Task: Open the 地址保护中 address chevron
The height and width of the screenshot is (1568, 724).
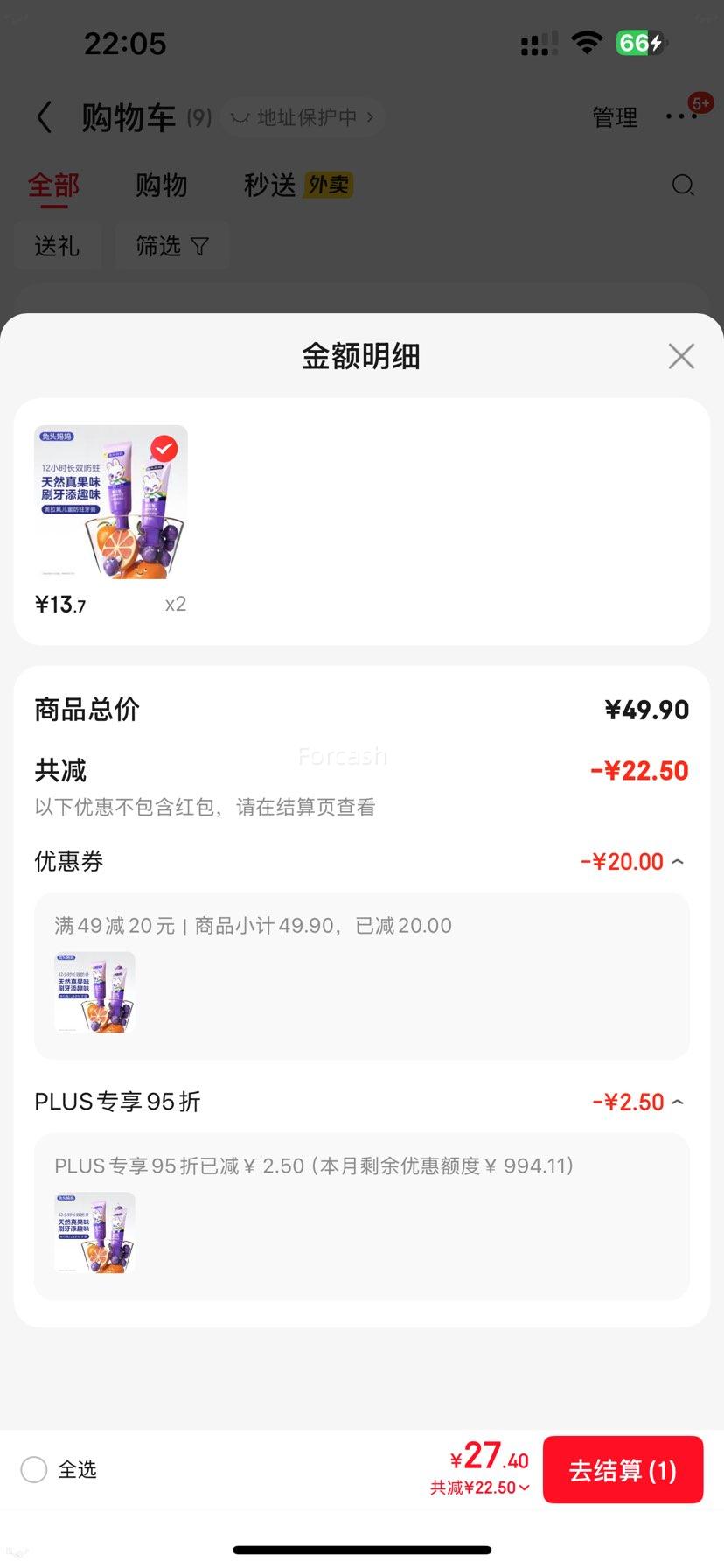Action: (x=372, y=116)
